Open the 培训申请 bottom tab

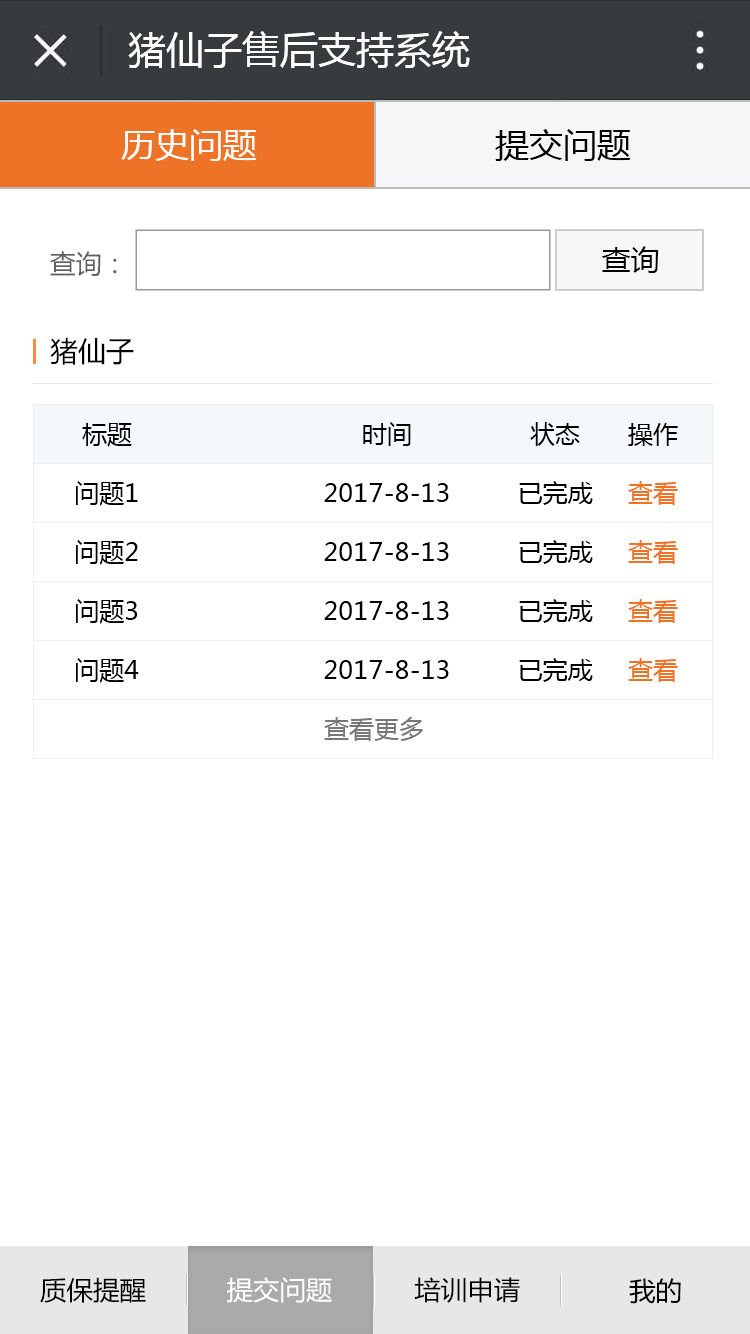[x=467, y=1290]
